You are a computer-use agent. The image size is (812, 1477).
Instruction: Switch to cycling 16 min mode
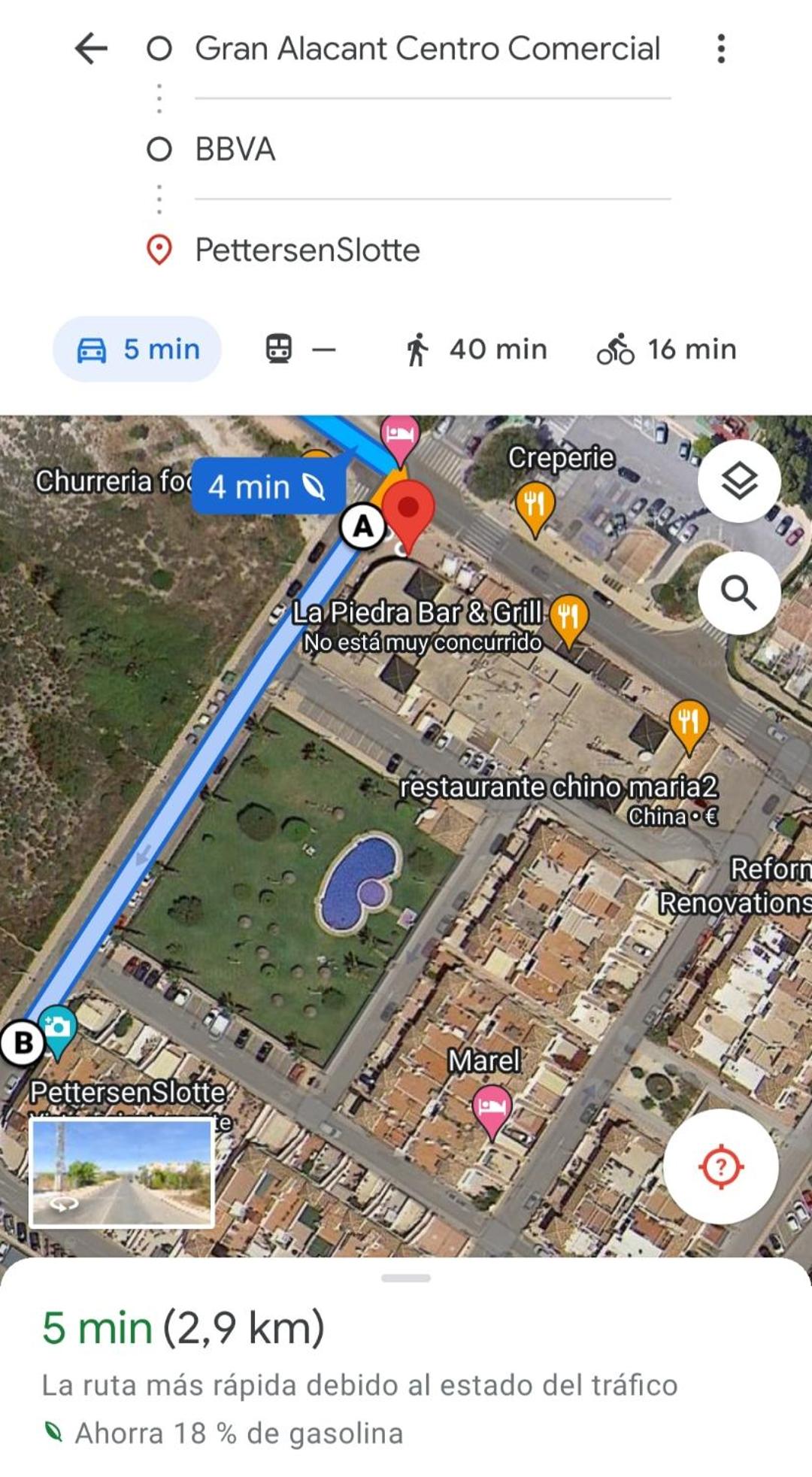667,349
